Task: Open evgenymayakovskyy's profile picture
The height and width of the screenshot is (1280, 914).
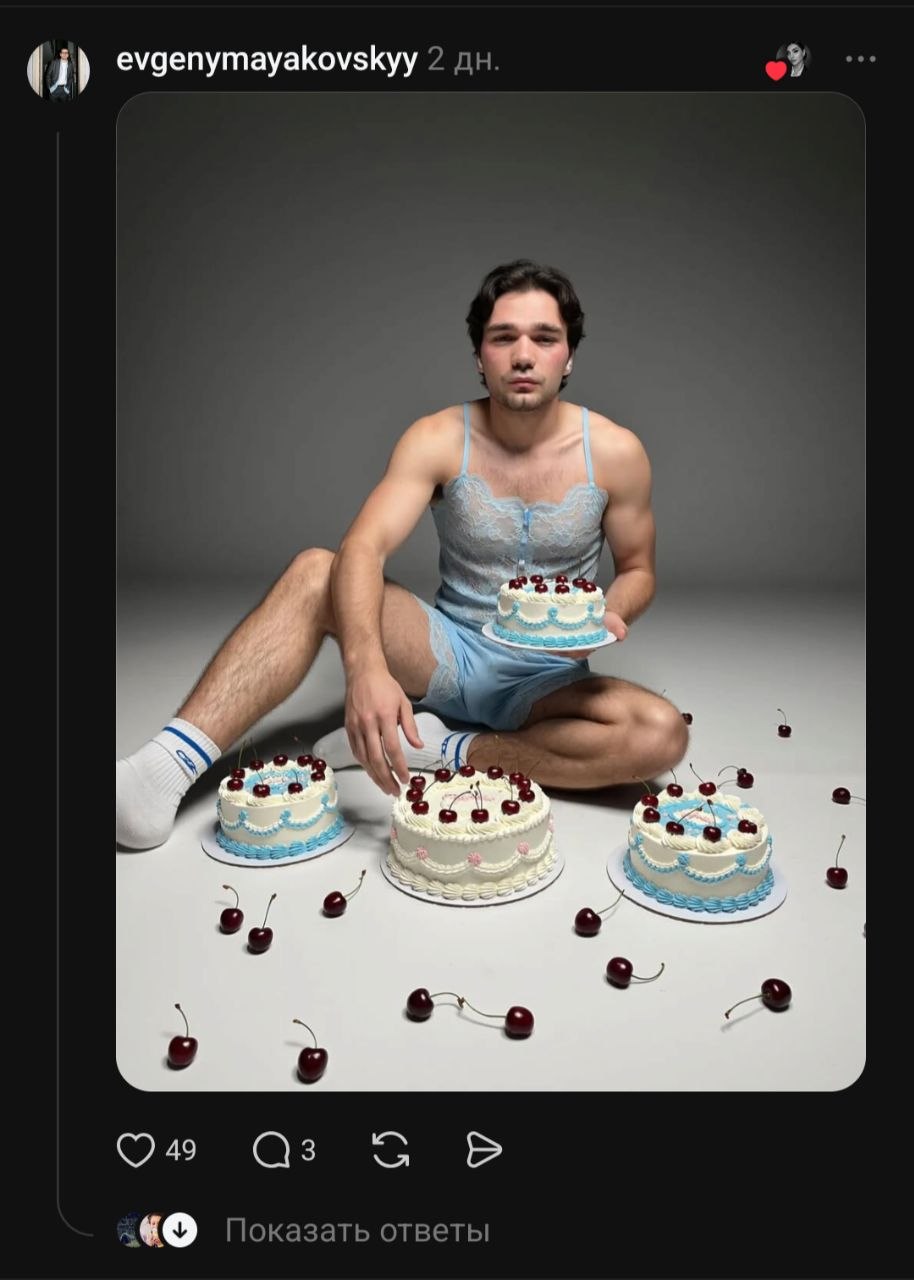Action: (58, 69)
